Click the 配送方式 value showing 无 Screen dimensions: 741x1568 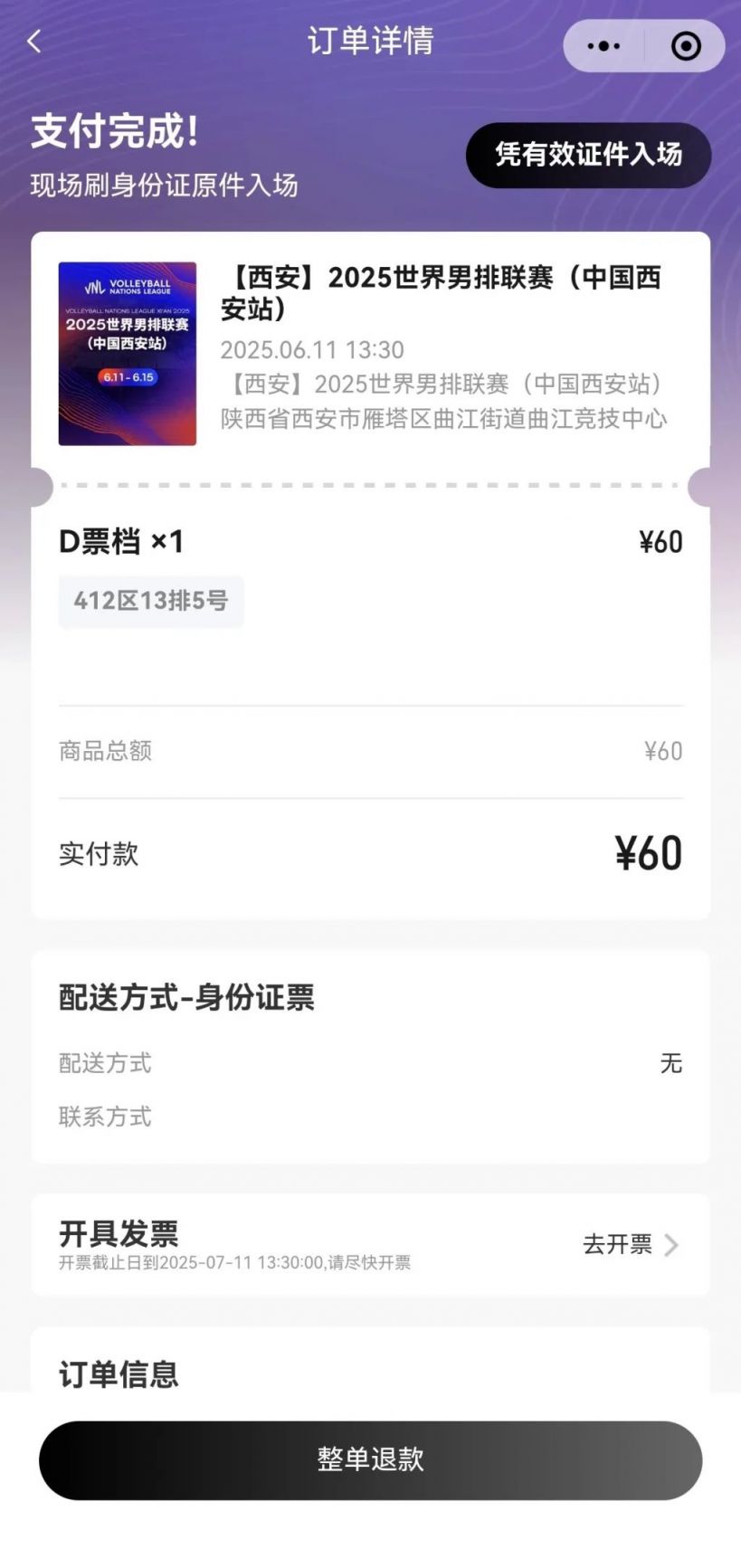pos(671,1065)
